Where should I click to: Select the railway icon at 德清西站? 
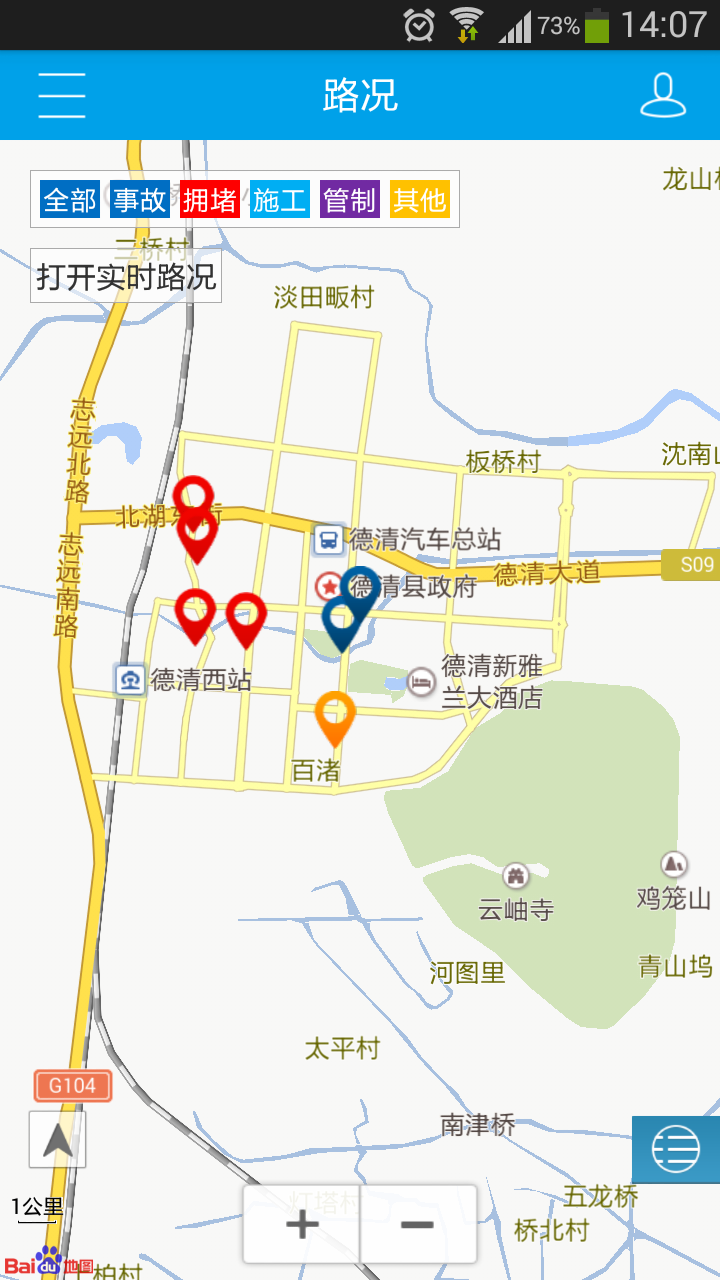coord(131,676)
